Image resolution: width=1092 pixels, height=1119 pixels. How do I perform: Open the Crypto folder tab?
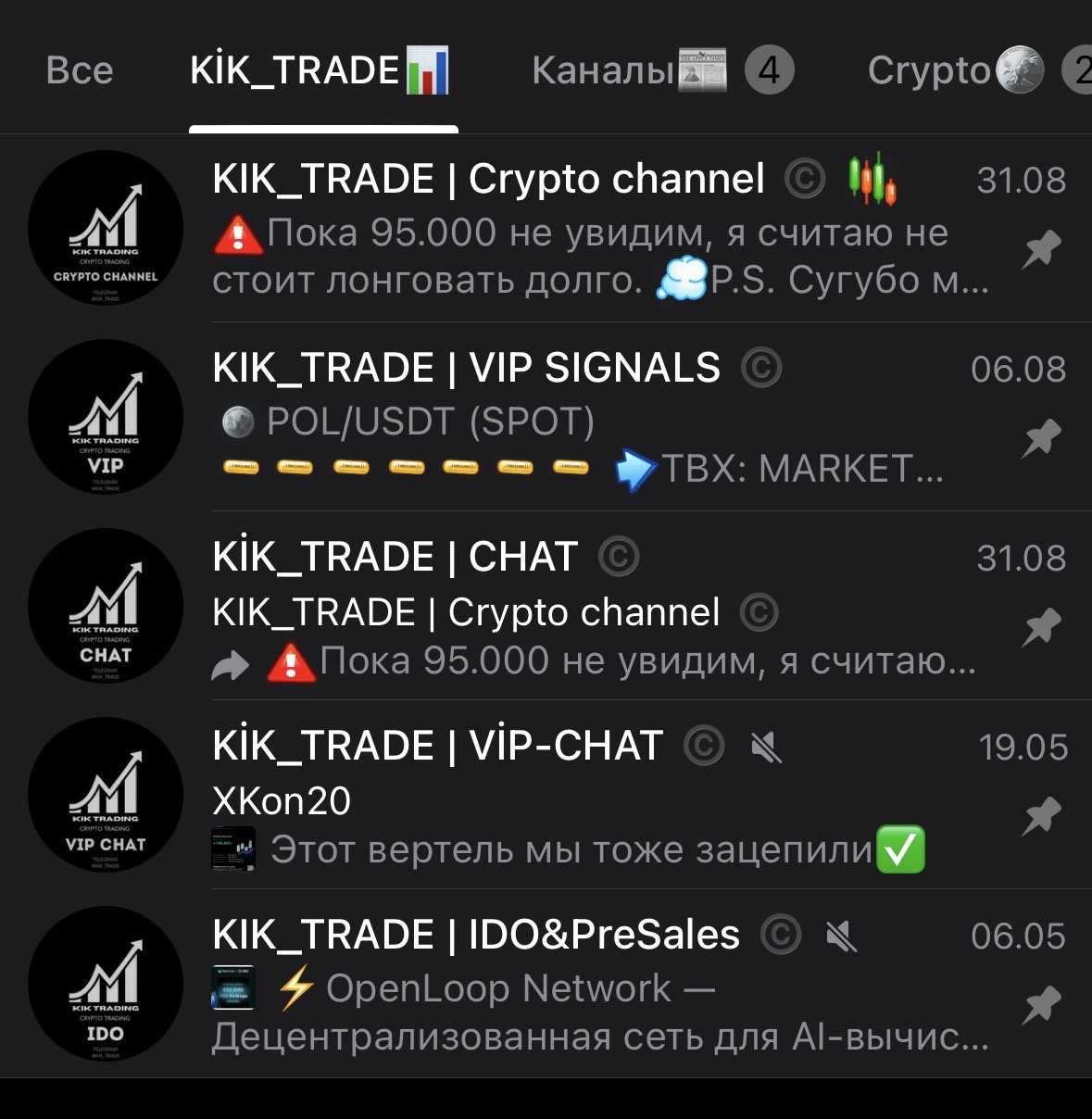point(954,70)
